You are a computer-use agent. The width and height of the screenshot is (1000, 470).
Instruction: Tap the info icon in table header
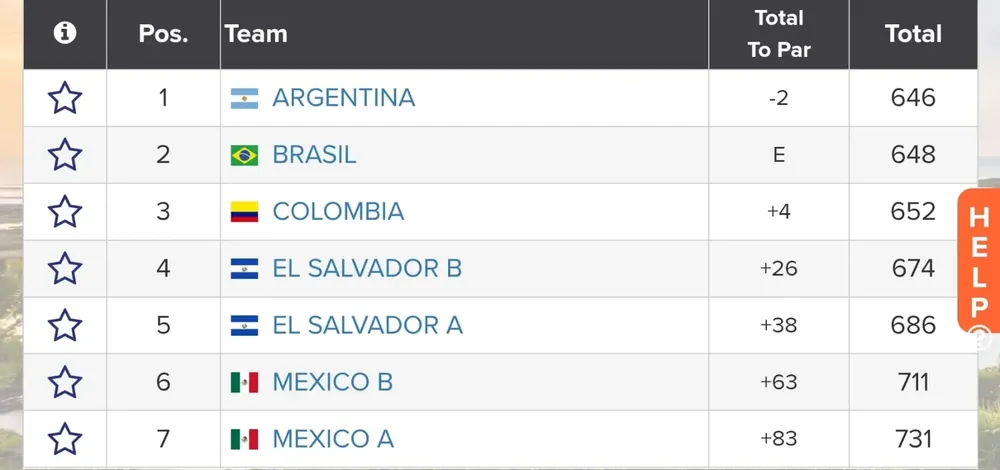pyautogui.click(x=65, y=33)
